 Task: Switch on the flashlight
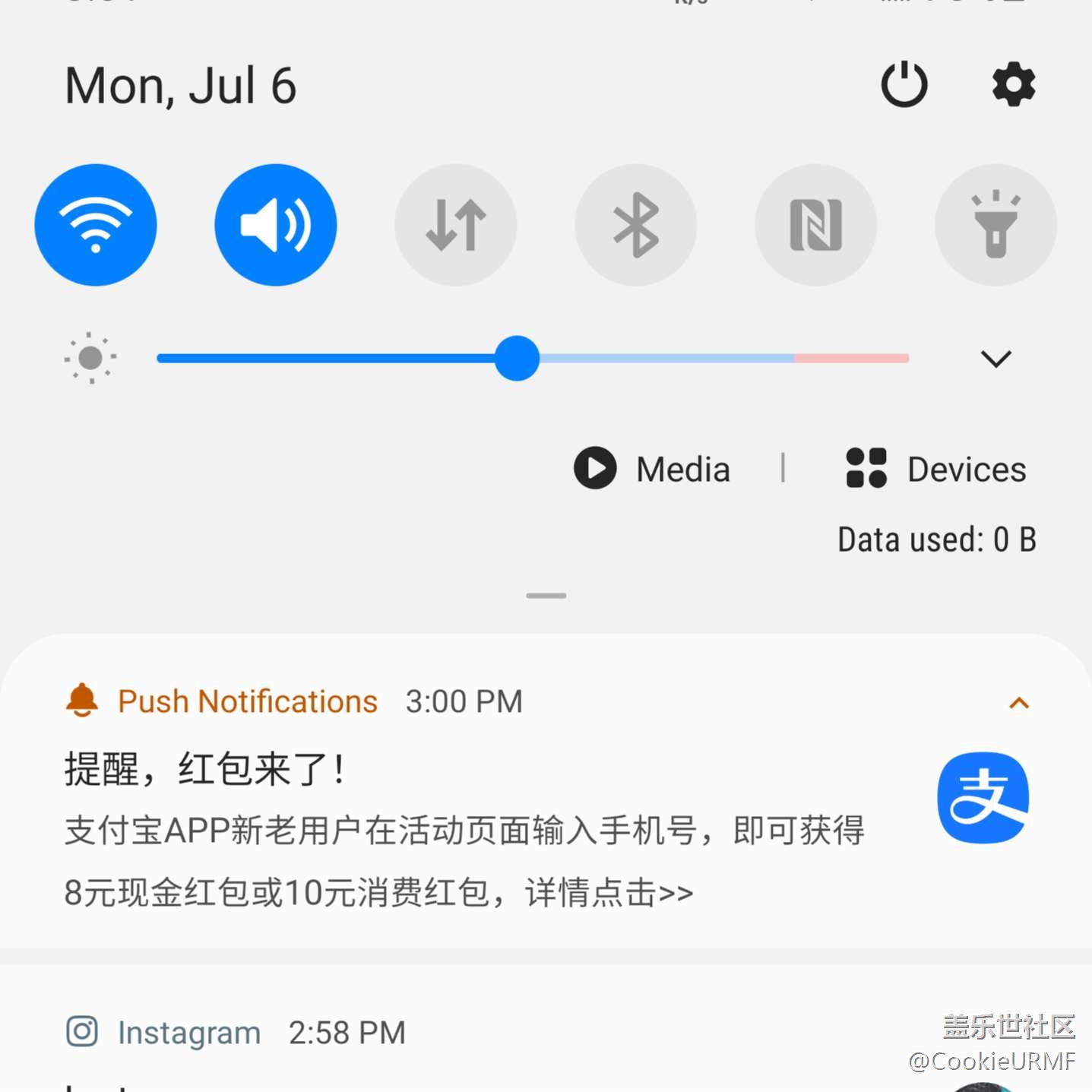pos(995,225)
